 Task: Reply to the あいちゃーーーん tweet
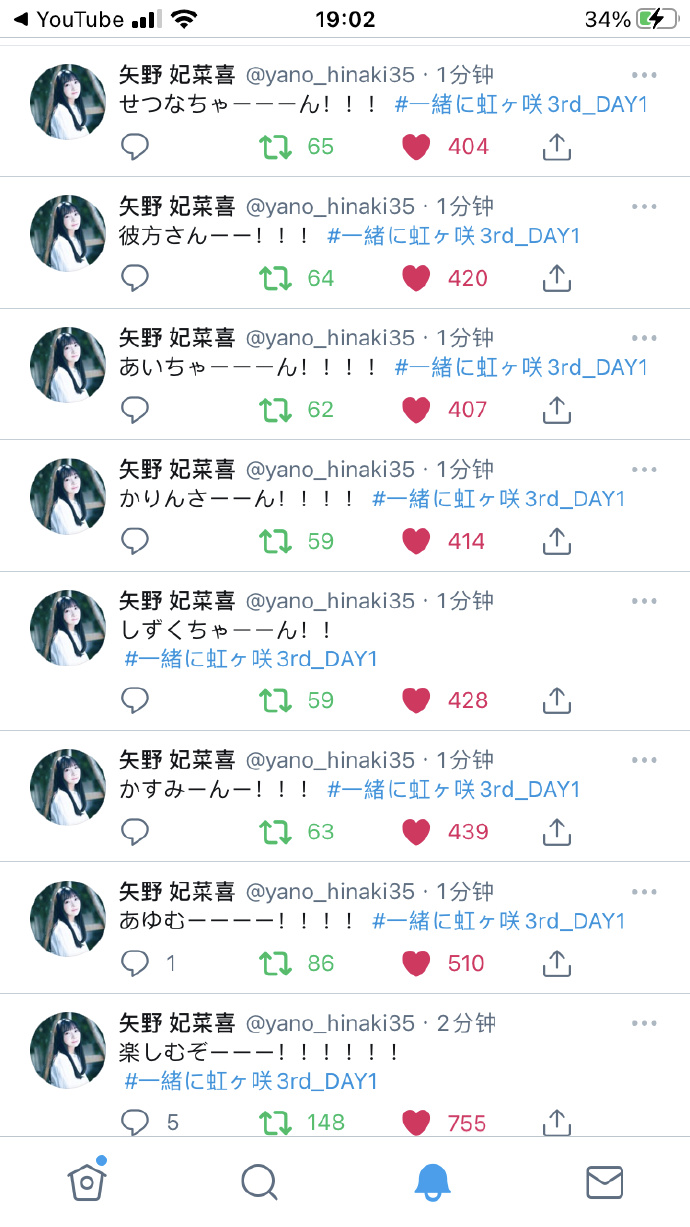click(x=135, y=409)
